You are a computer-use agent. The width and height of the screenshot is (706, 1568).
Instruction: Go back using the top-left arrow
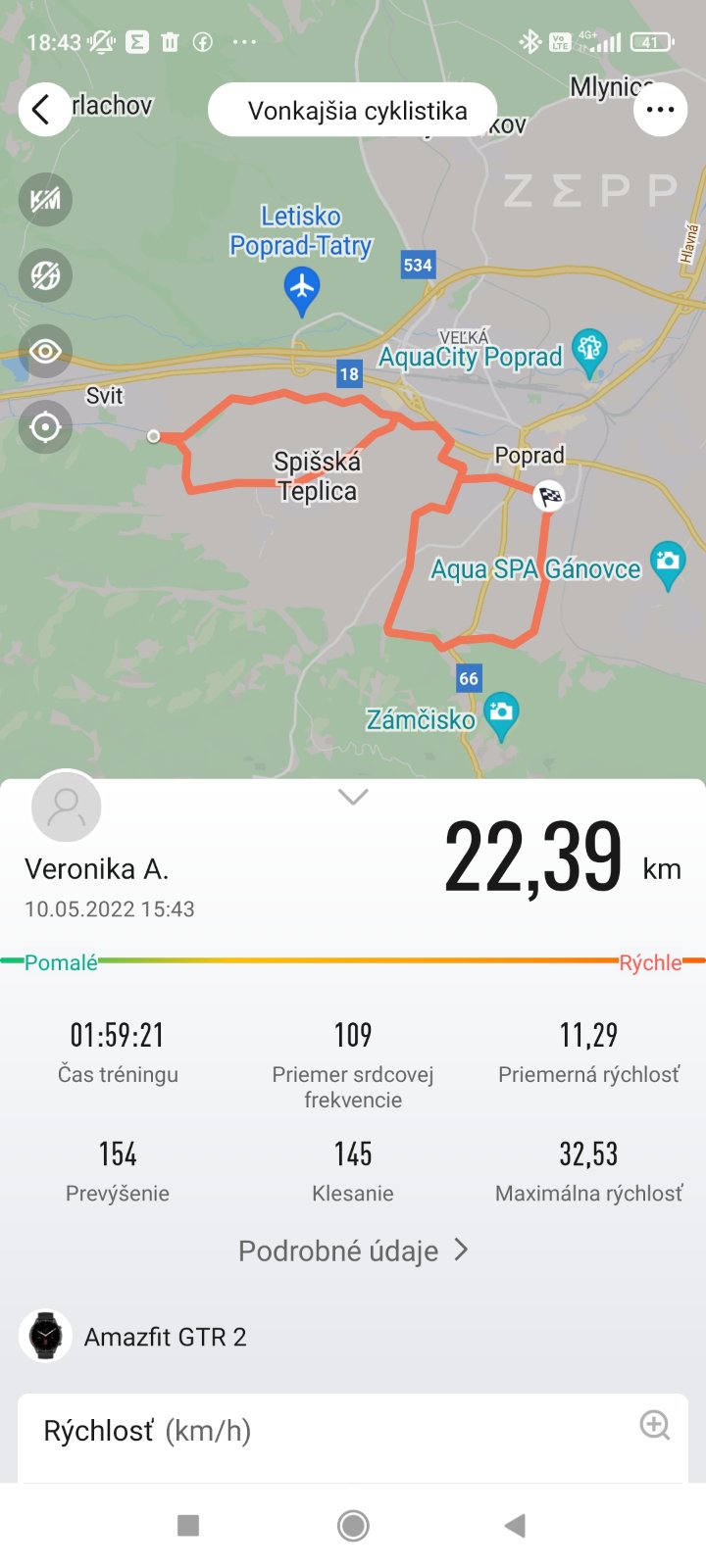pyautogui.click(x=43, y=110)
